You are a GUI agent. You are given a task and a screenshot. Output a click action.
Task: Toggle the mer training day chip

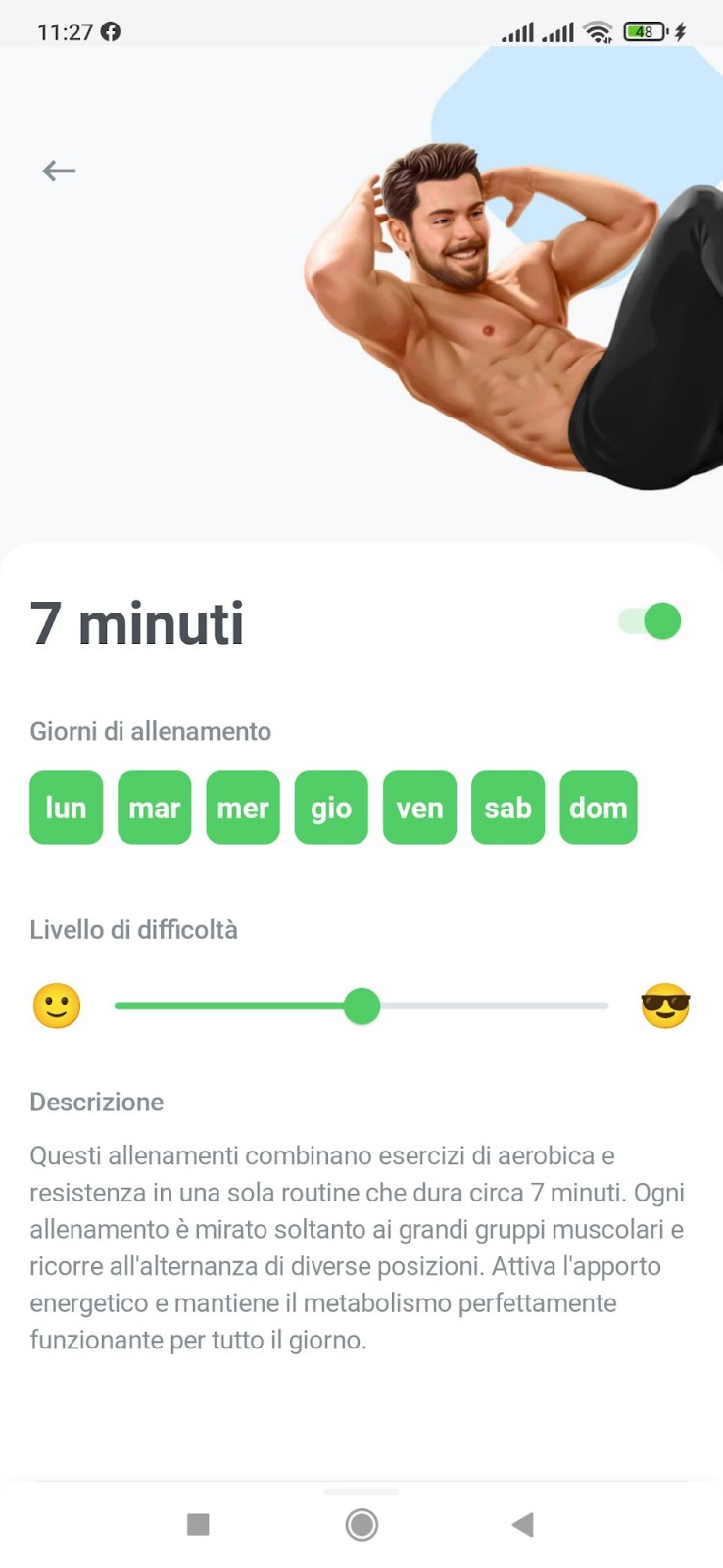coord(243,808)
